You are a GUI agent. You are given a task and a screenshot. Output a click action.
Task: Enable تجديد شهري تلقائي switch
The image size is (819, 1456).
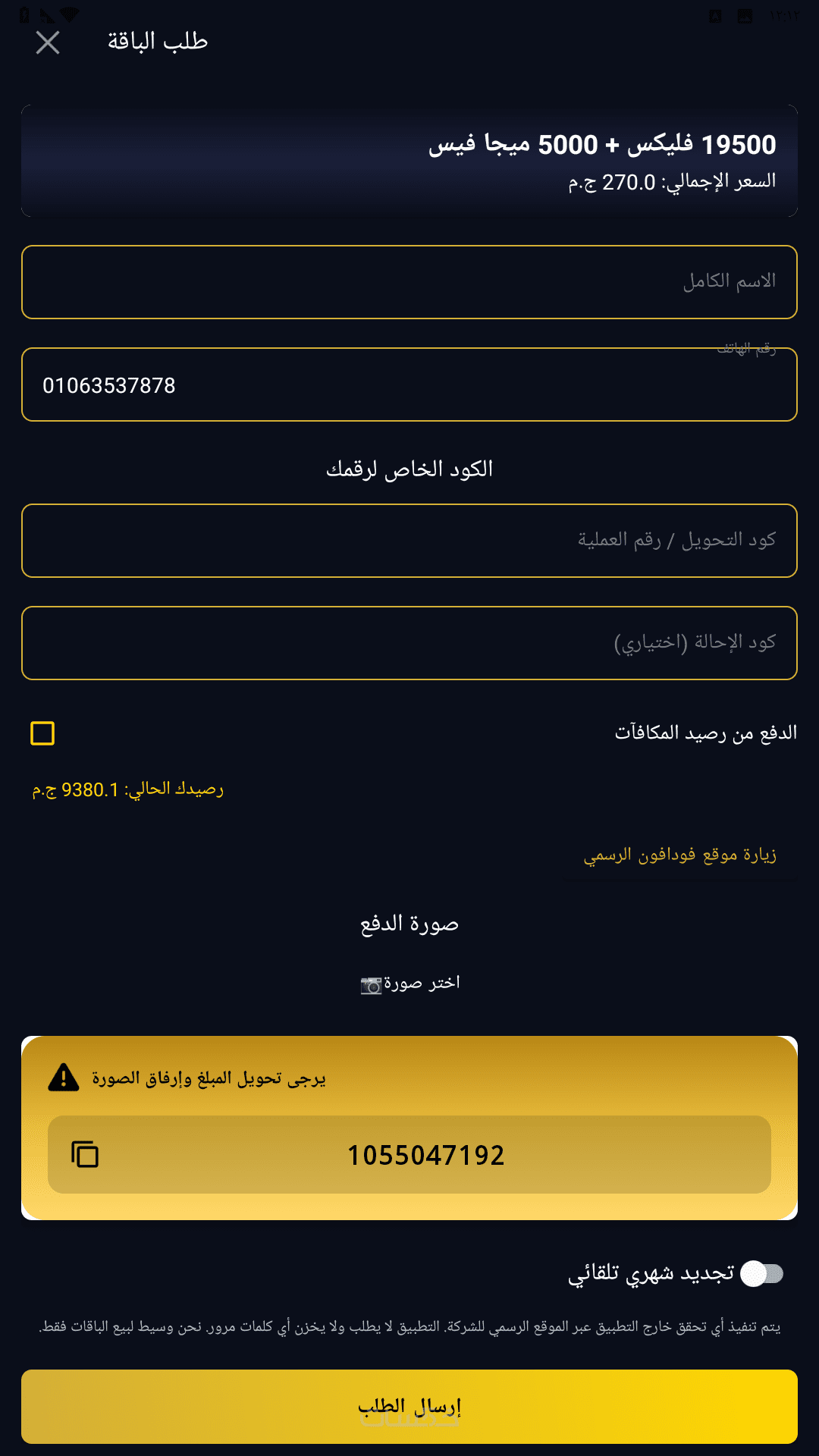point(761,1274)
